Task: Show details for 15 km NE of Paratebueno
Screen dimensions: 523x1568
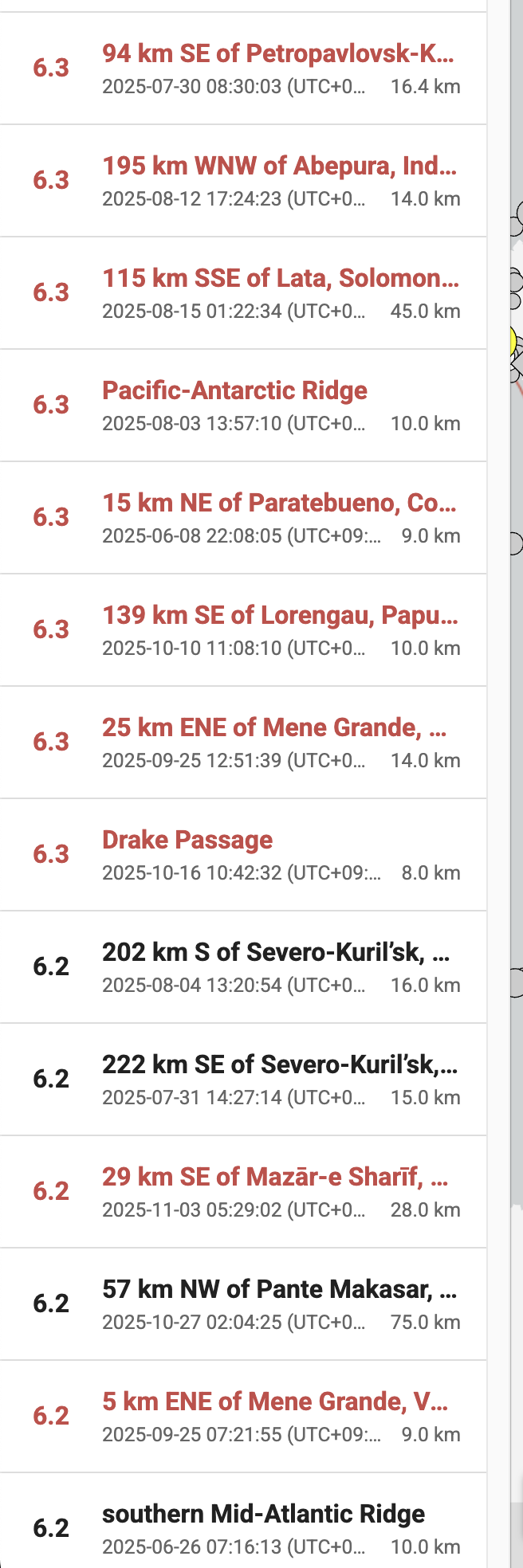Action: coord(279,504)
